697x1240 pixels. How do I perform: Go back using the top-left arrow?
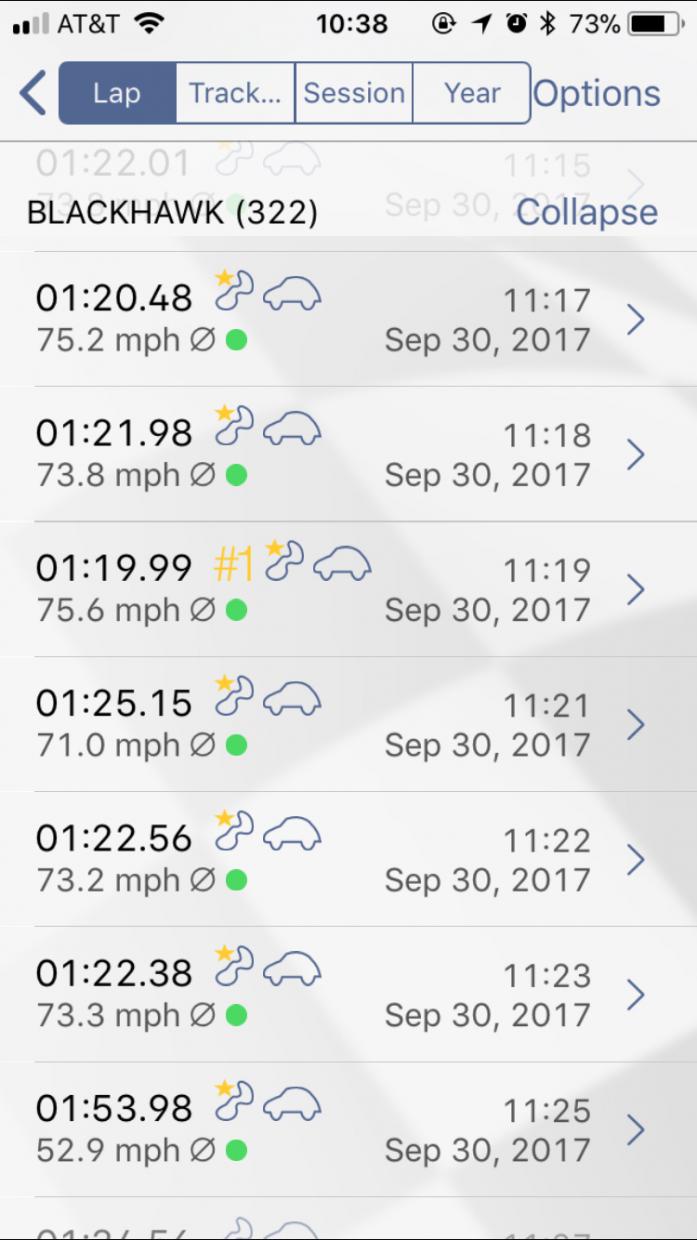tap(32, 93)
